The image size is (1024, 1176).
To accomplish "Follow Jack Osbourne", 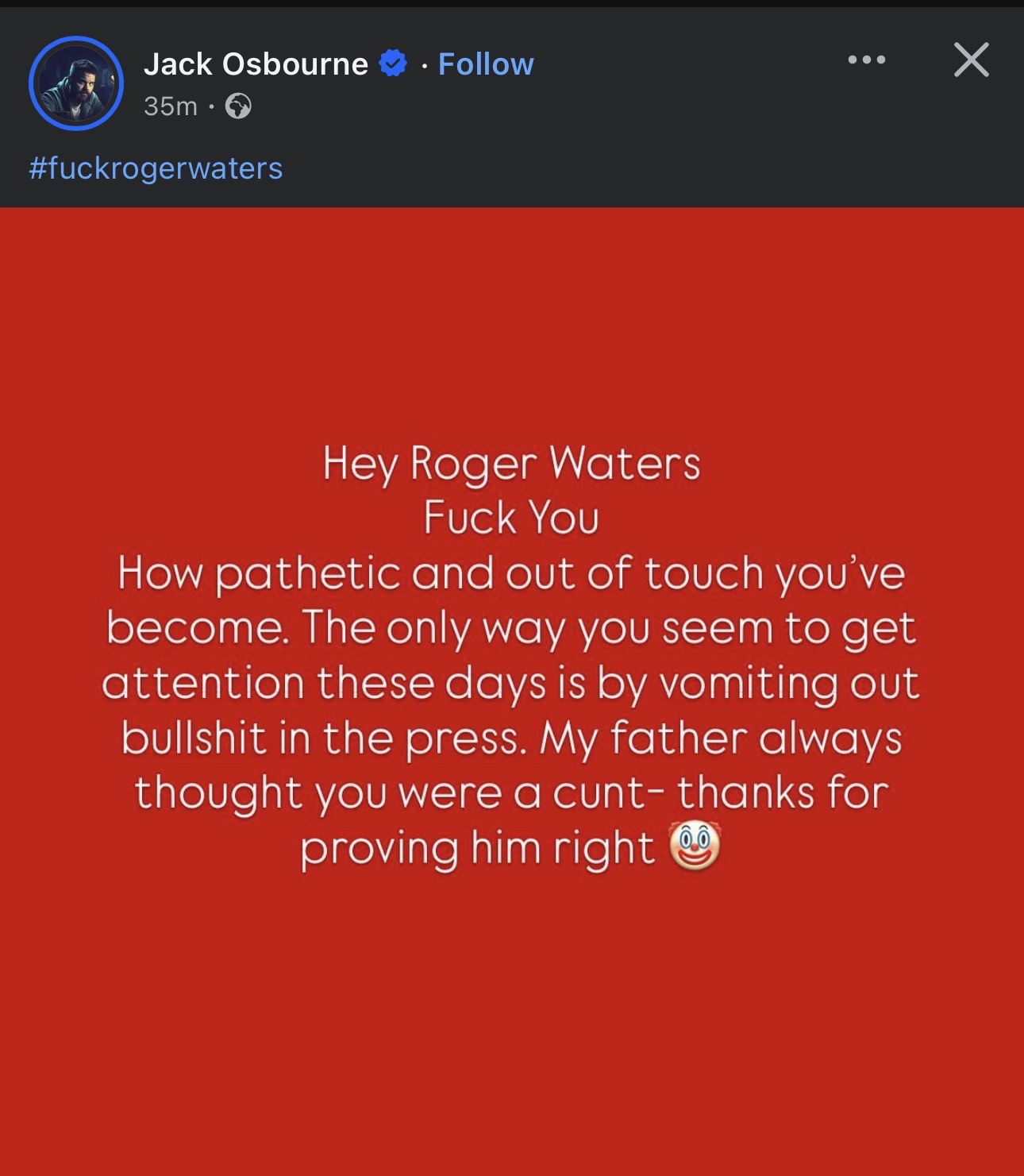I will (x=486, y=64).
